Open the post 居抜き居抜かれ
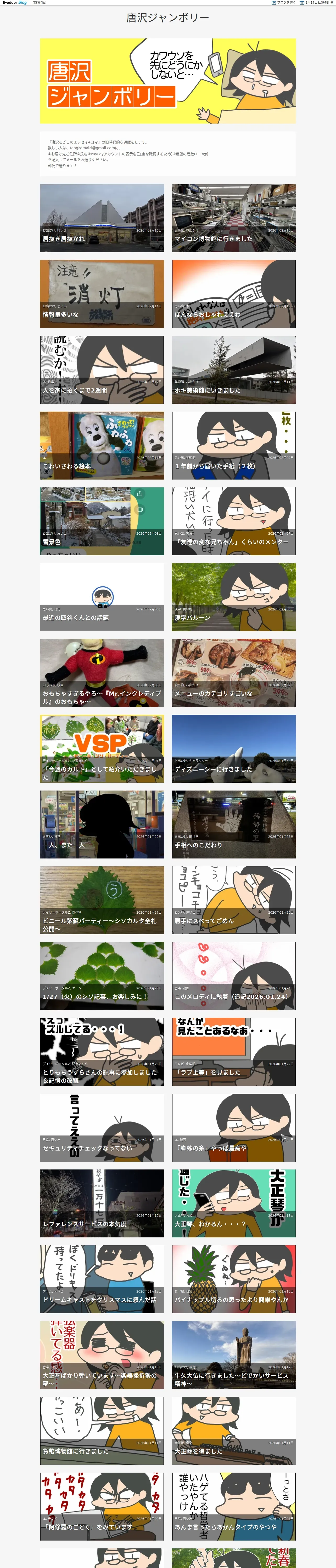The height and width of the screenshot is (1568, 336). pos(63,239)
